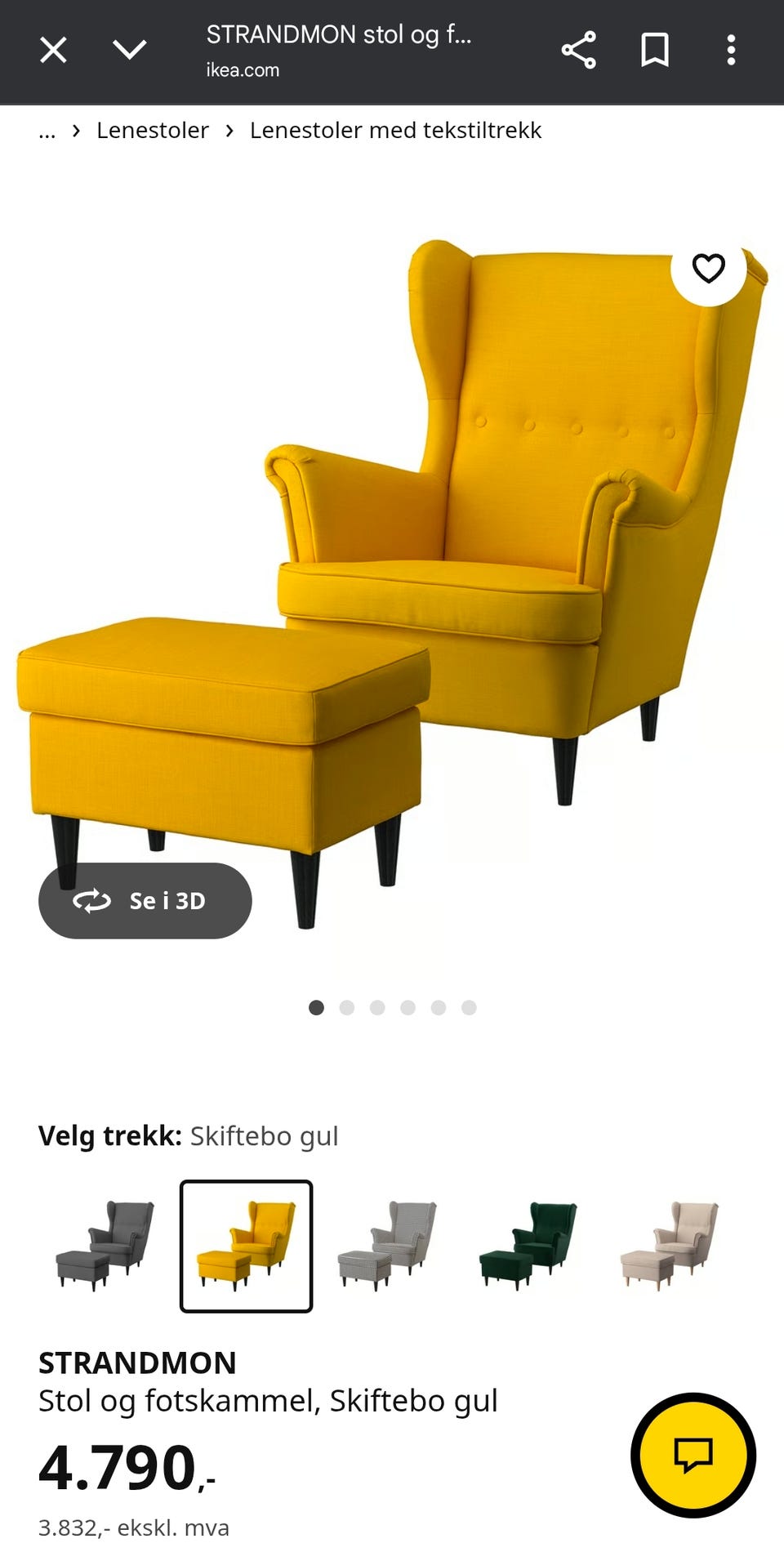Open the Lenestoler breadcrumb category
The image size is (784, 1543).
click(x=153, y=130)
